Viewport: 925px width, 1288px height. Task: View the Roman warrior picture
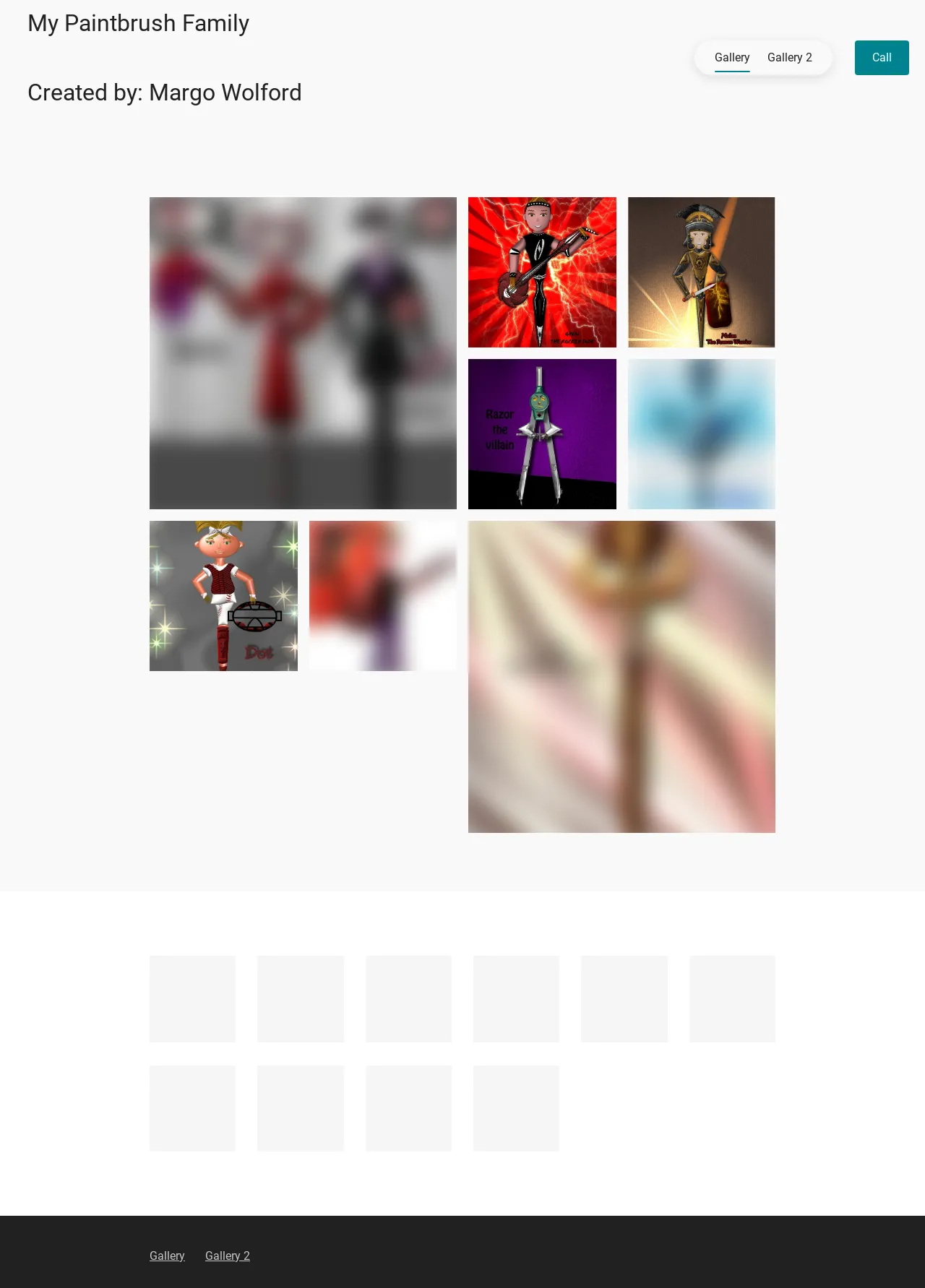click(x=701, y=272)
